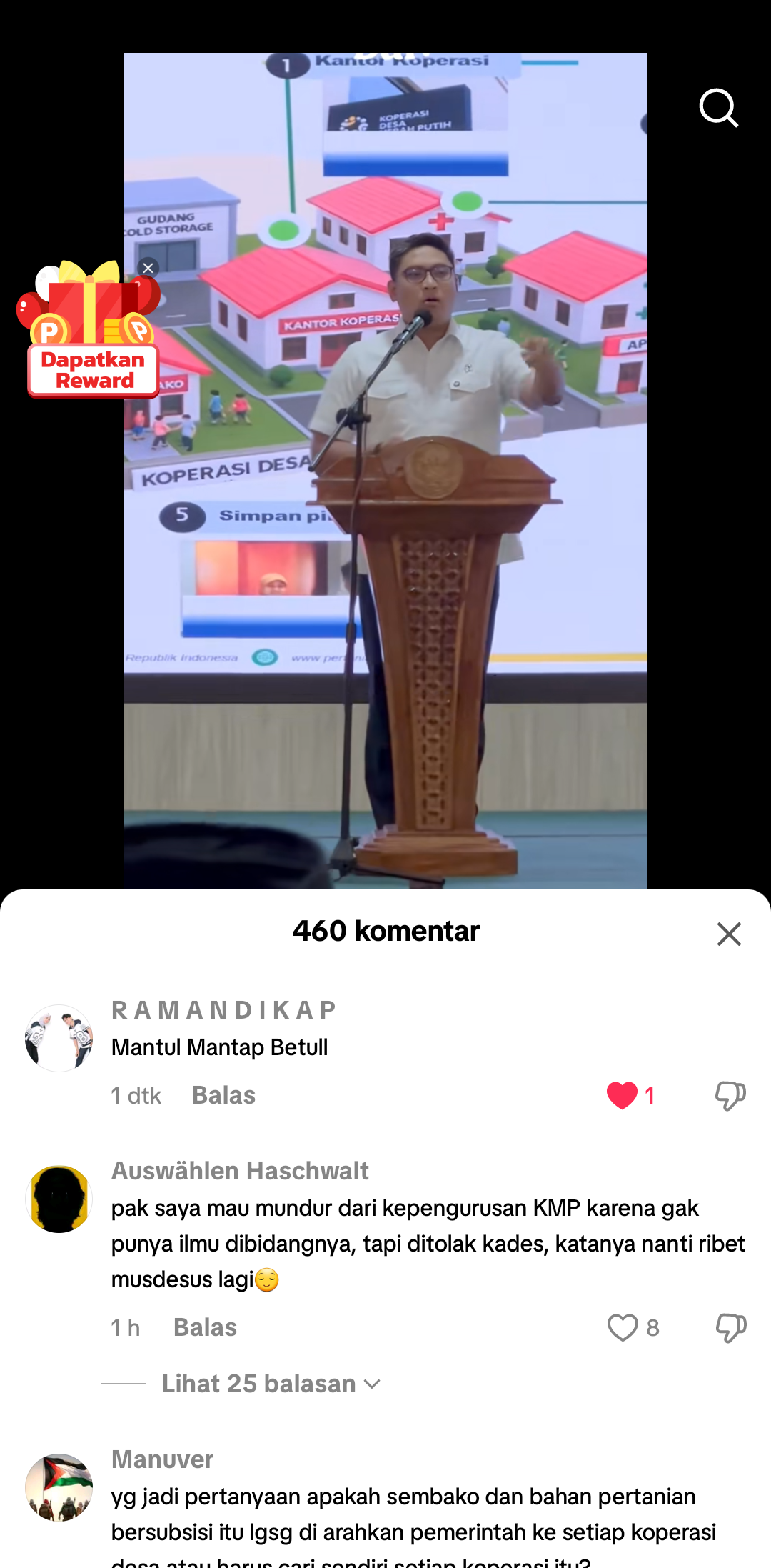Reply to the comment Mantul Mantap Betull
This screenshot has width=771, height=1568.
(223, 1095)
